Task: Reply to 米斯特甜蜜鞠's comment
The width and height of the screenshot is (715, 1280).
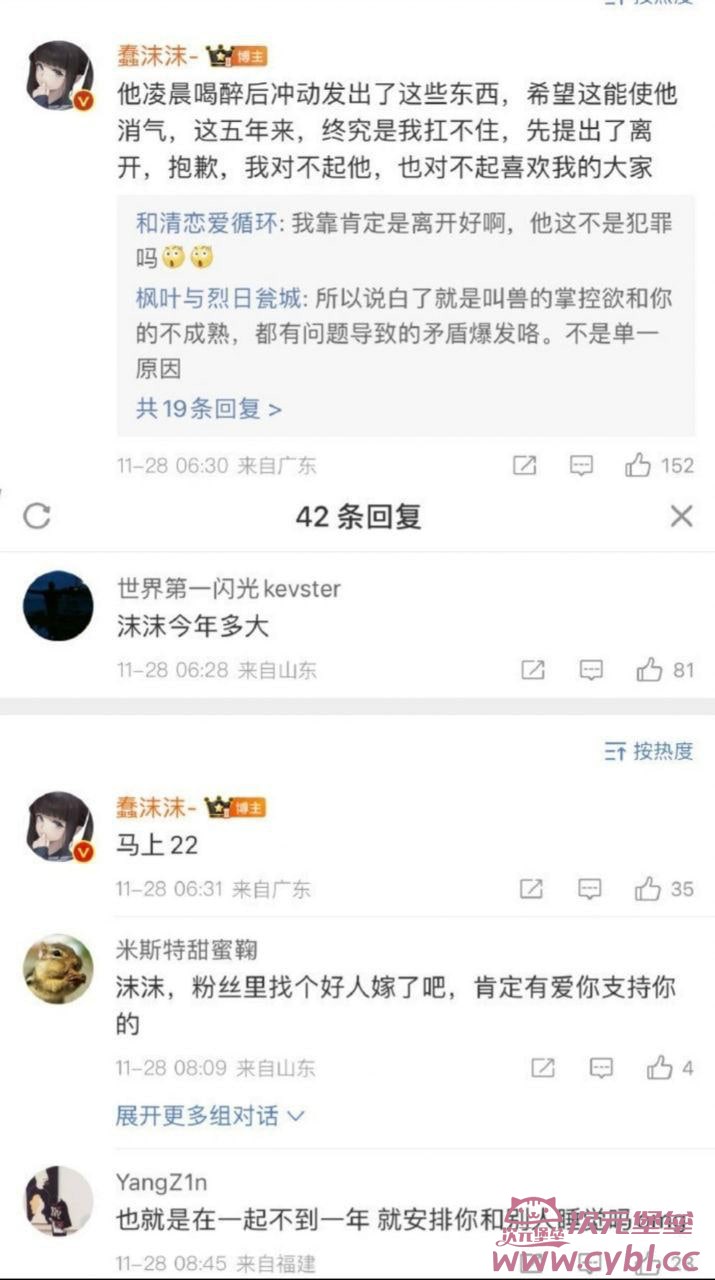Action: click(601, 1068)
